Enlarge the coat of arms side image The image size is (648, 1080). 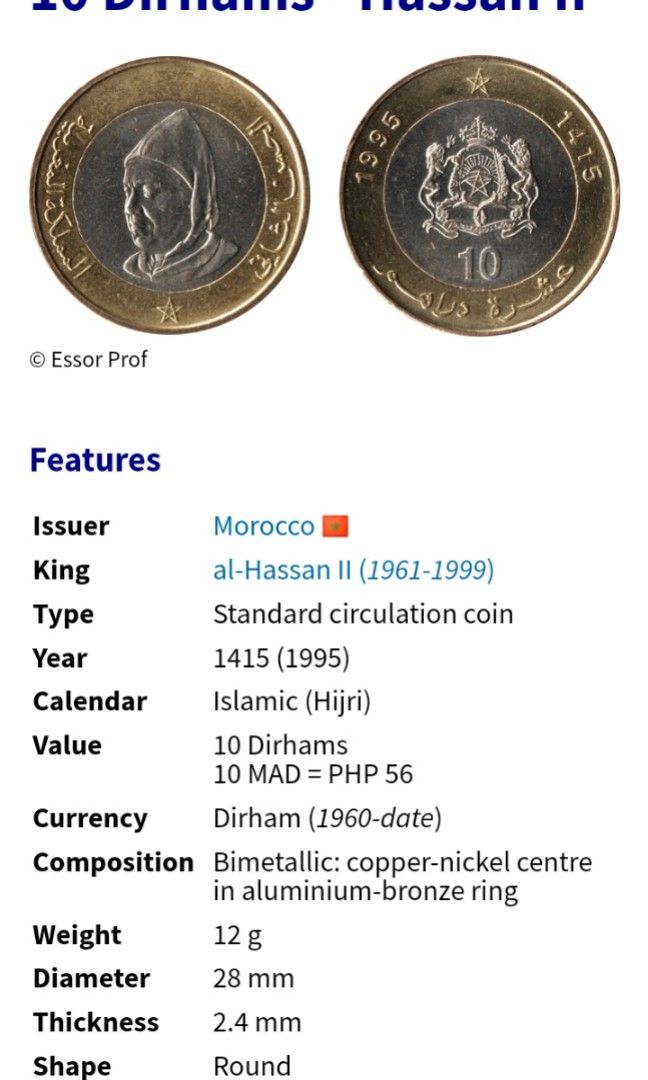pyautogui.click(x=479, y=197)
